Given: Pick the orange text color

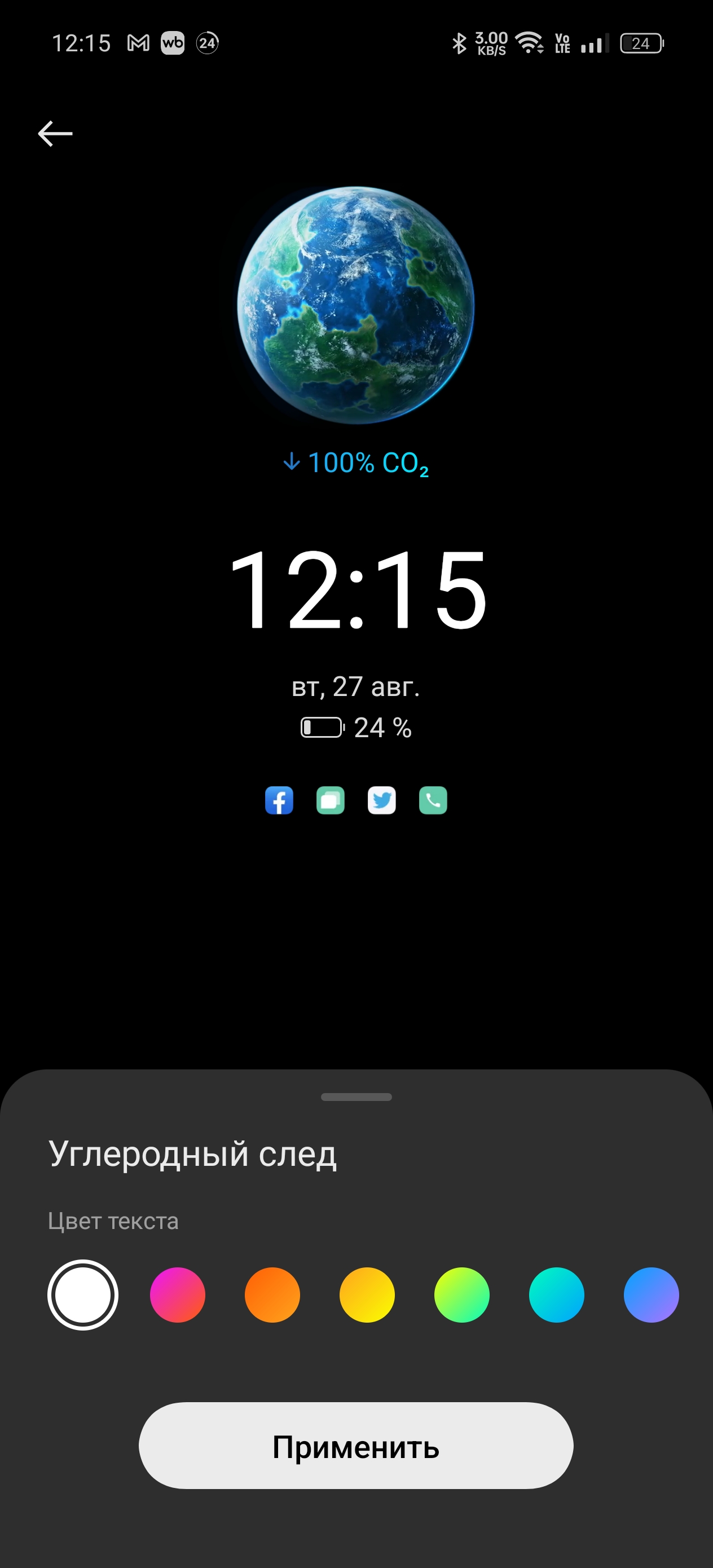Looking at the screenshot, I should tap(272, 1294).
